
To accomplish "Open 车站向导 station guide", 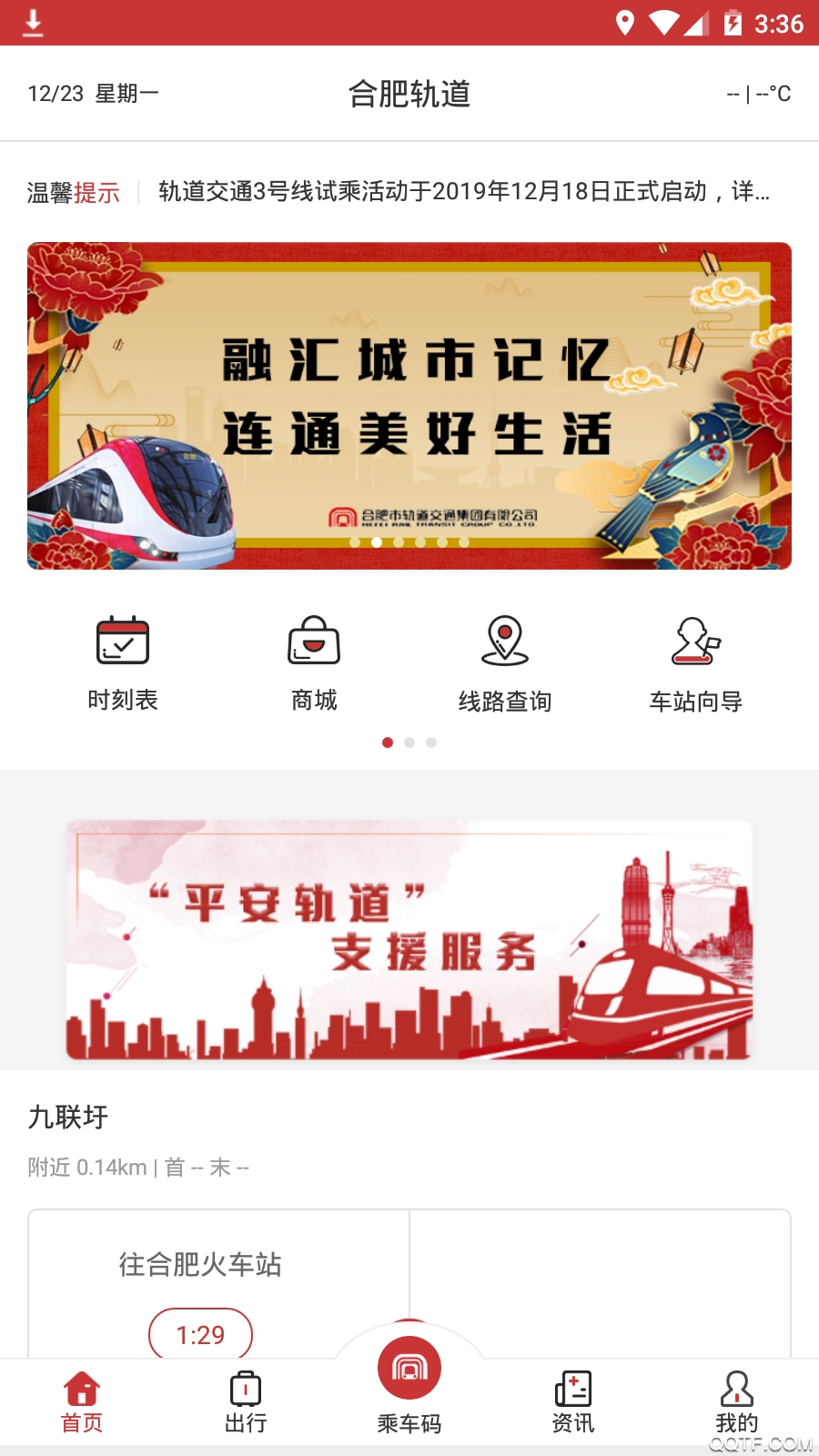I will click(696, 662).
